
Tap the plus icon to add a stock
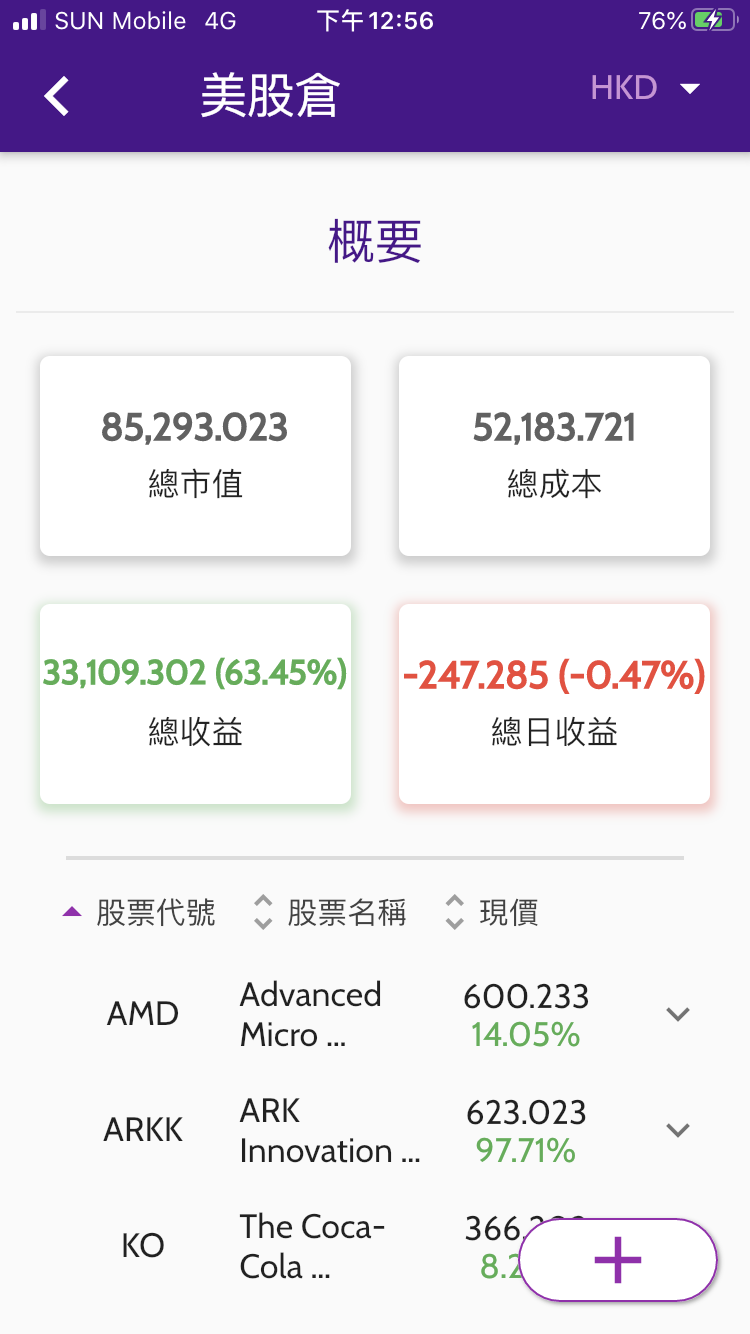point(617,1260)
